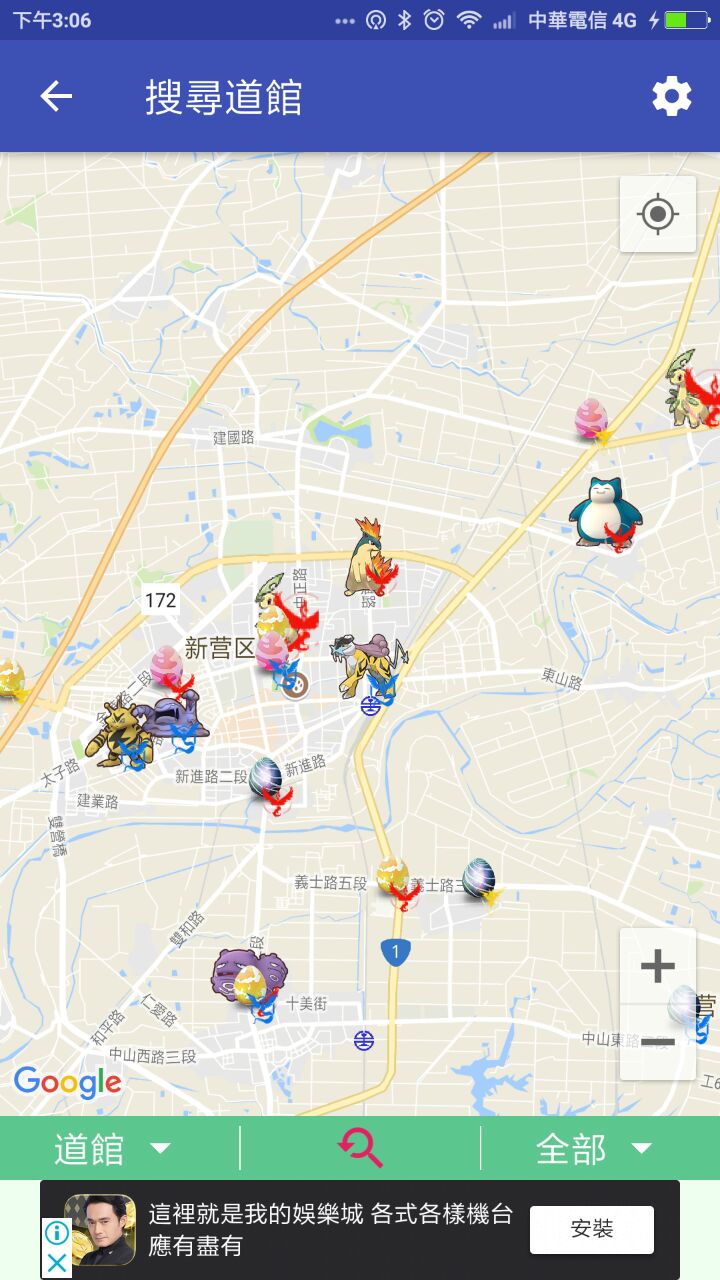The image size is (720, 1280).
Task: Select the Typhlosion raid marker
Action: (366, 560)
